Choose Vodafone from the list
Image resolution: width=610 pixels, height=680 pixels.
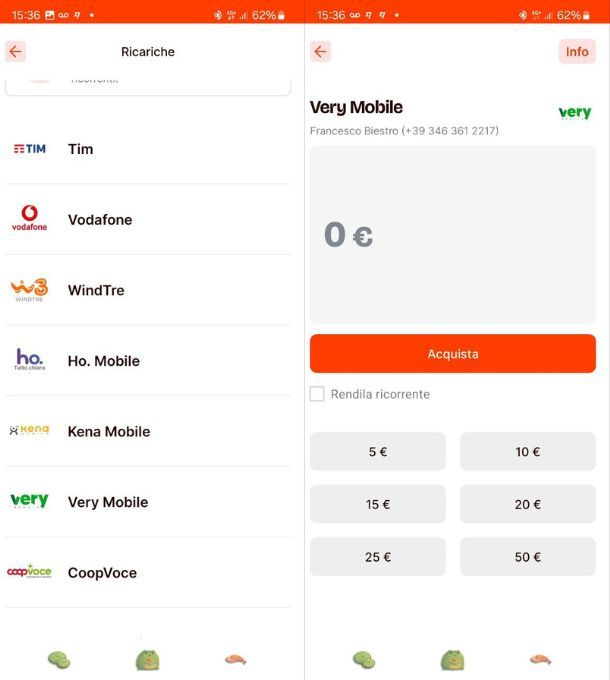coord(148,220)
